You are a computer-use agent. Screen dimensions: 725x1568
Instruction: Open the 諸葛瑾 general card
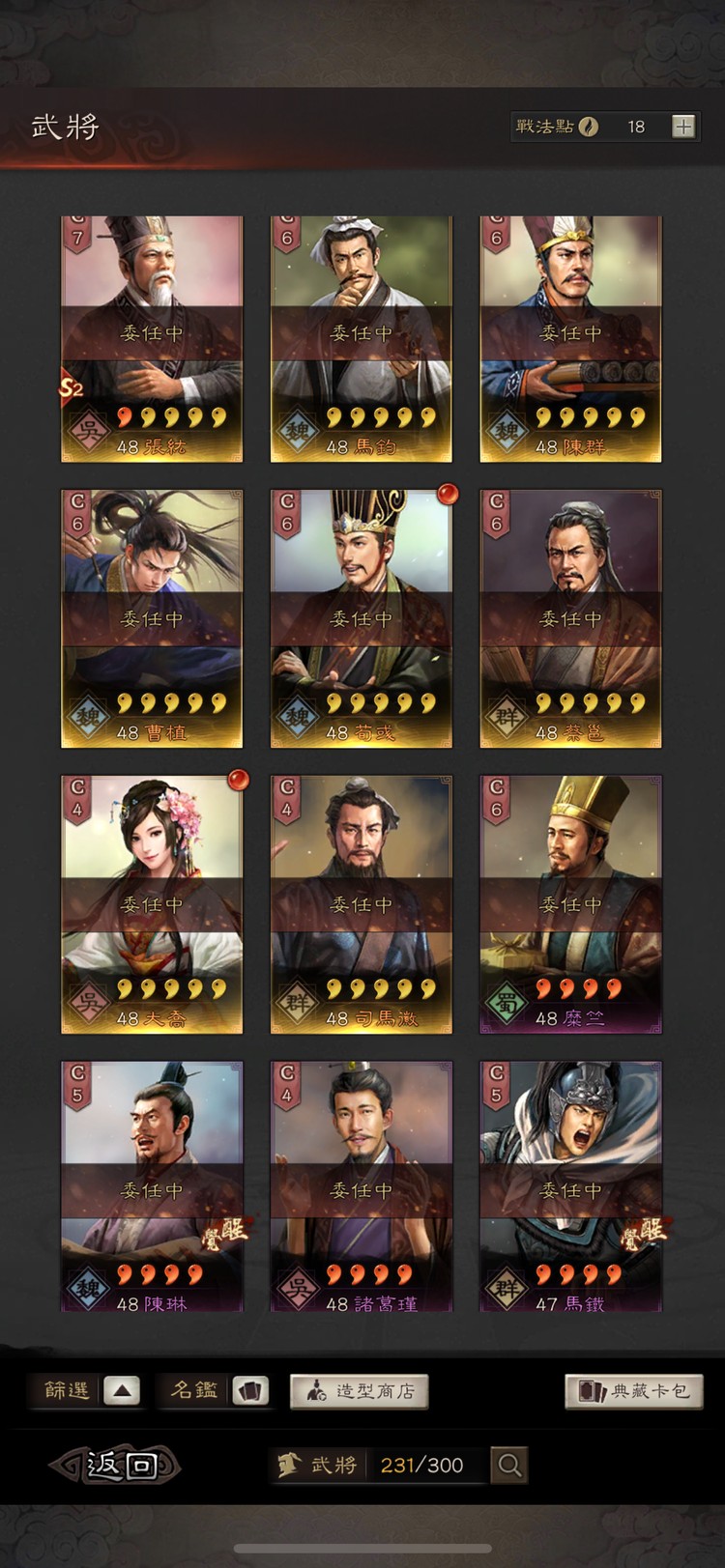[361, 1186]
